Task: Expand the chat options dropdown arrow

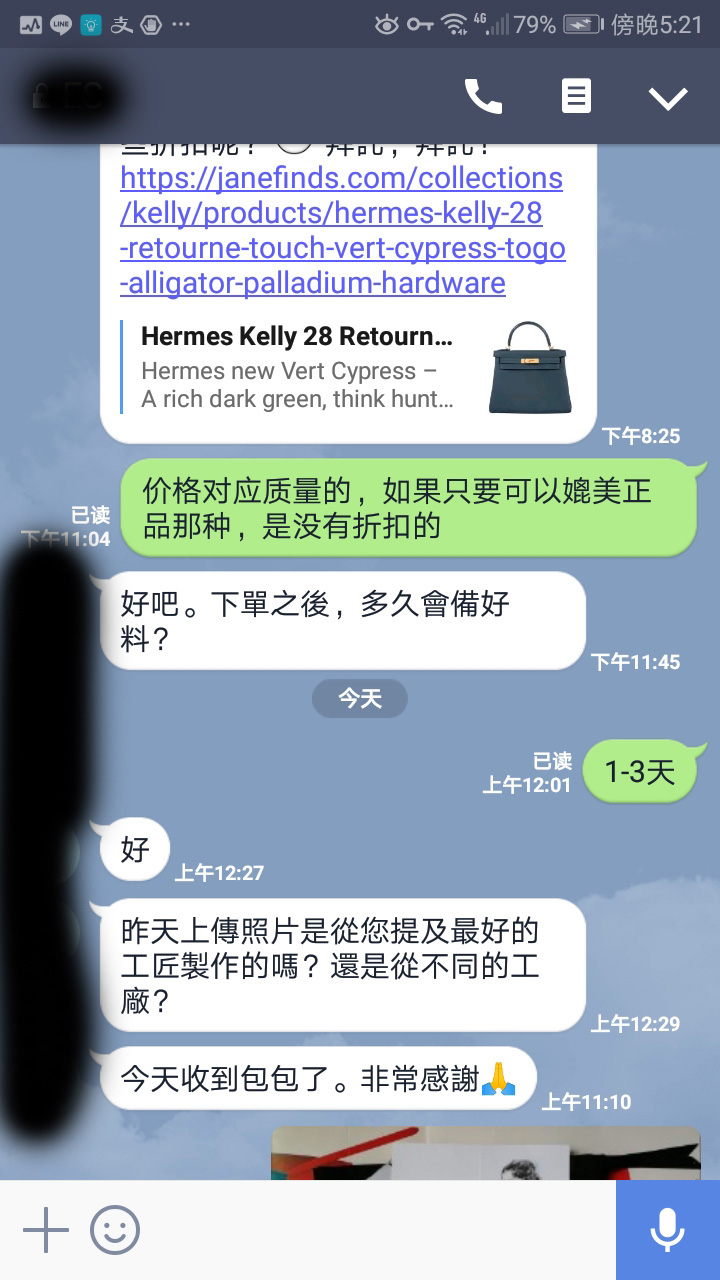Action: (x=667, y=97)
